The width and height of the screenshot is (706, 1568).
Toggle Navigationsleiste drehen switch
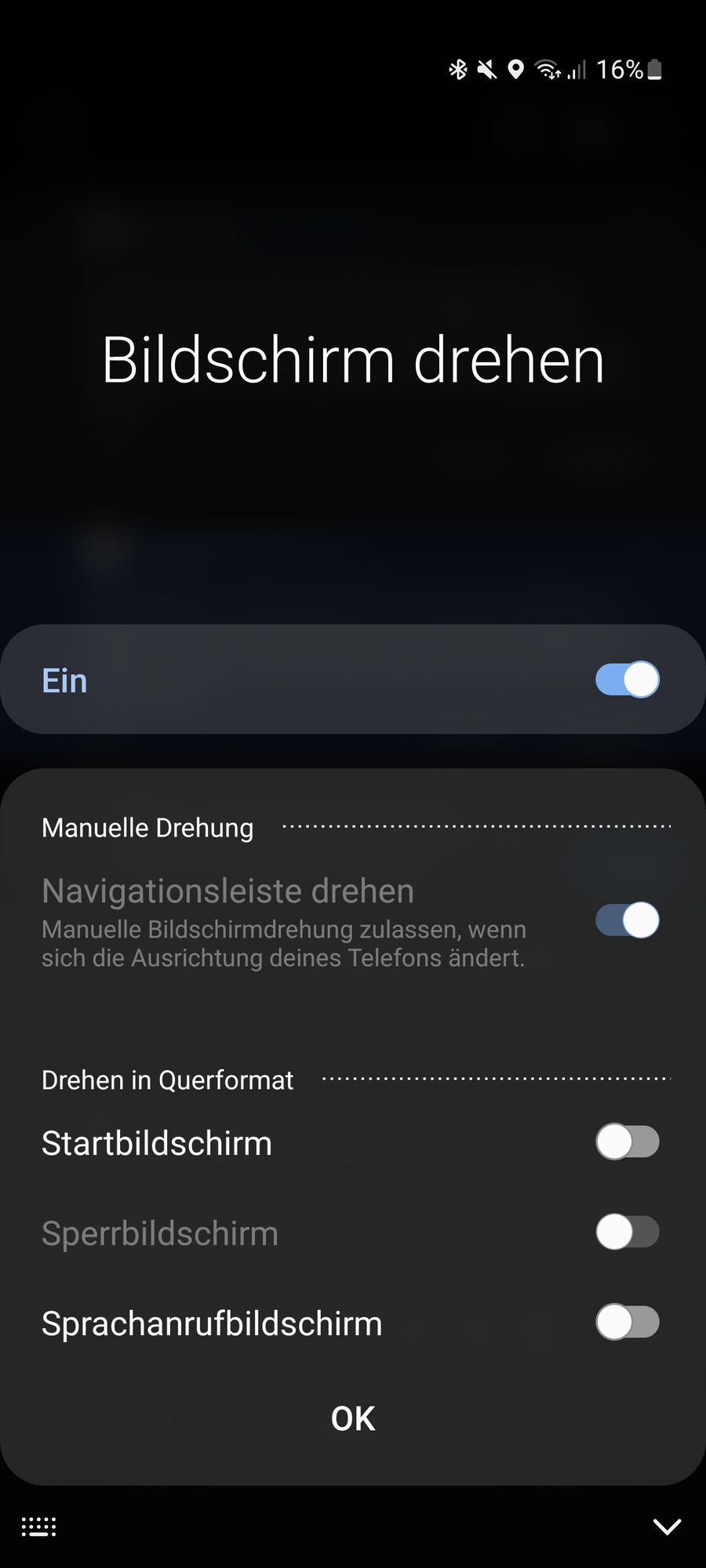(627, 920)
